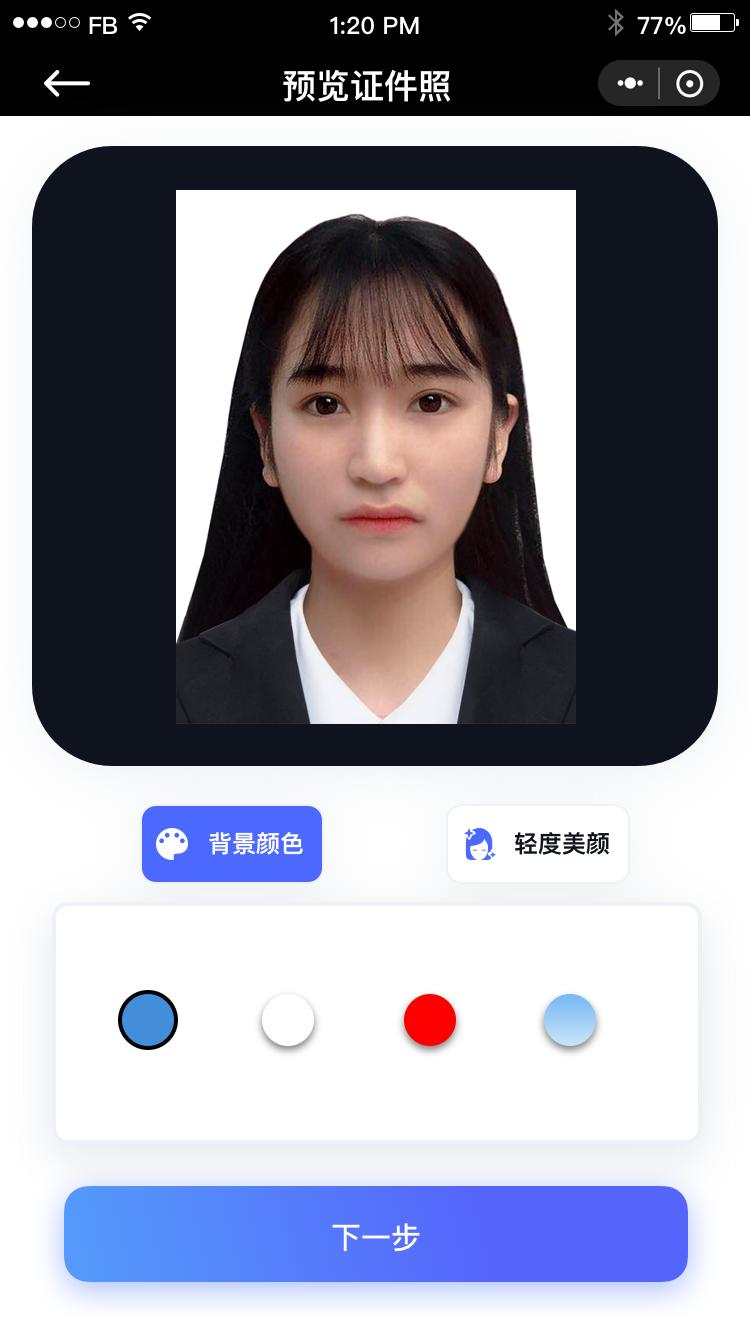
Task: Enable 轻度美颜 light beautification
Action: tap(537, 843)
